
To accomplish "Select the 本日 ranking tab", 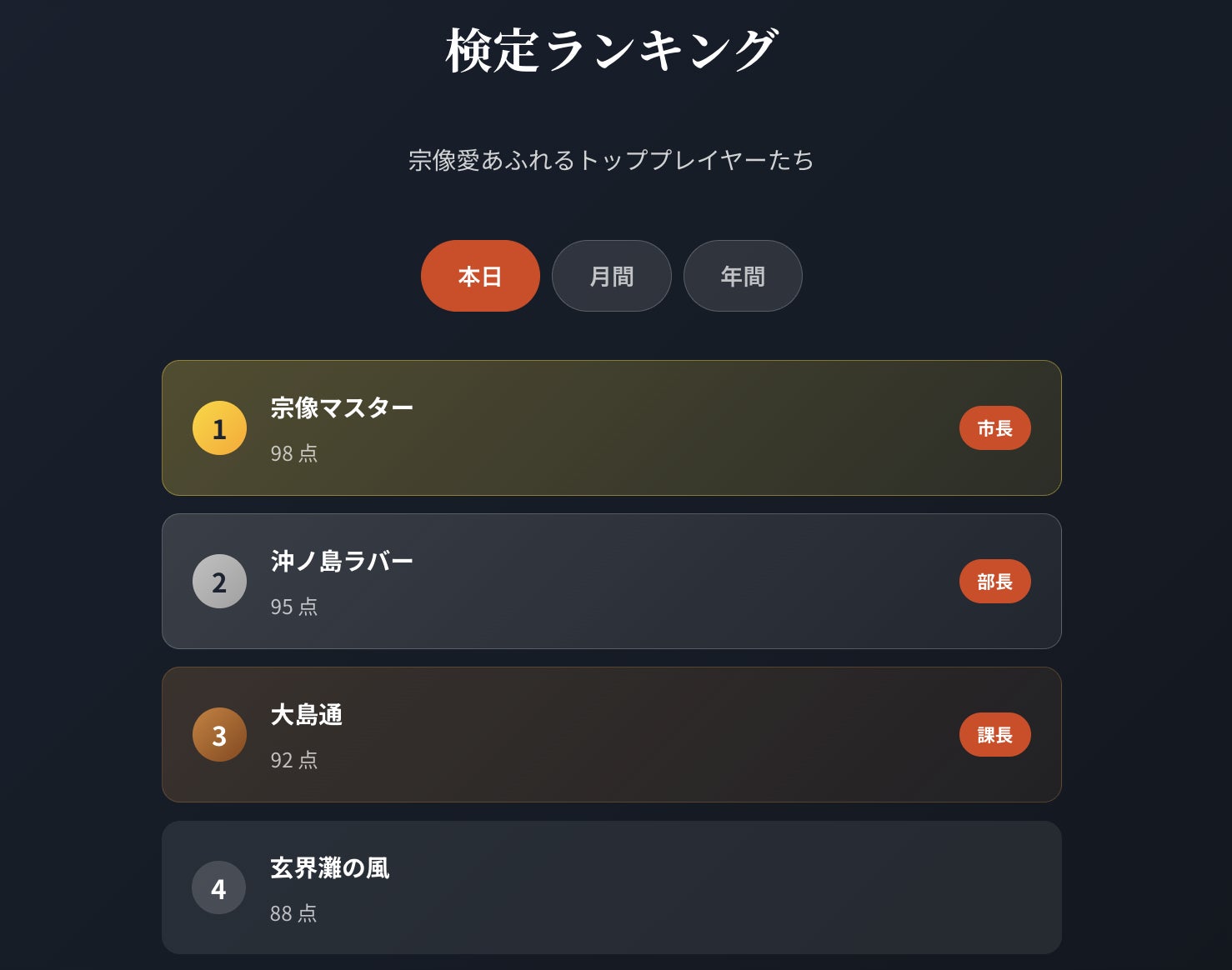I will point(480,276).
